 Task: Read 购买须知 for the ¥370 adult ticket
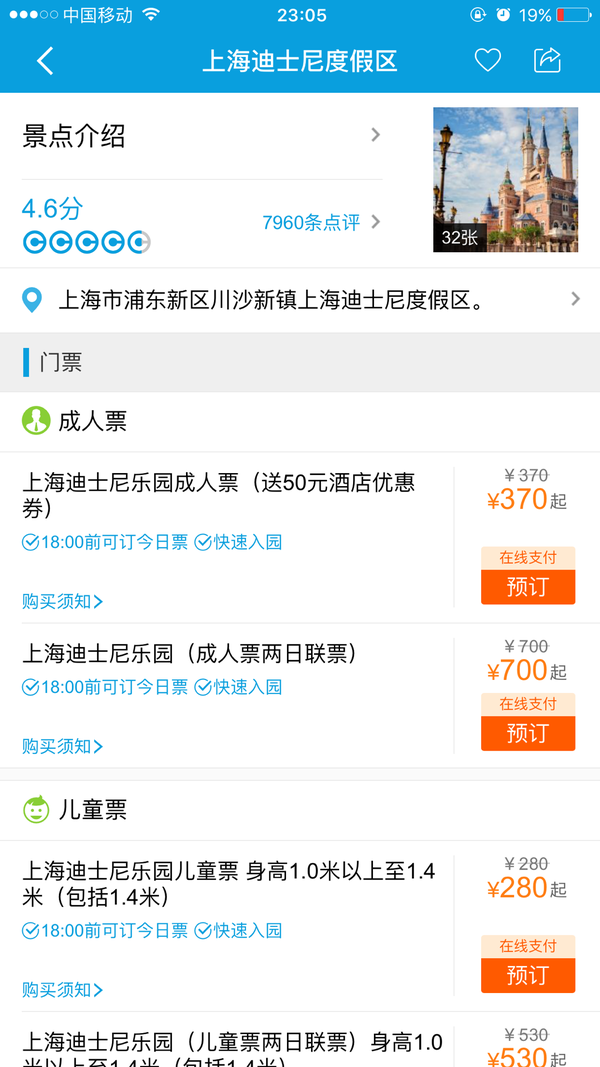coord(62,601)
